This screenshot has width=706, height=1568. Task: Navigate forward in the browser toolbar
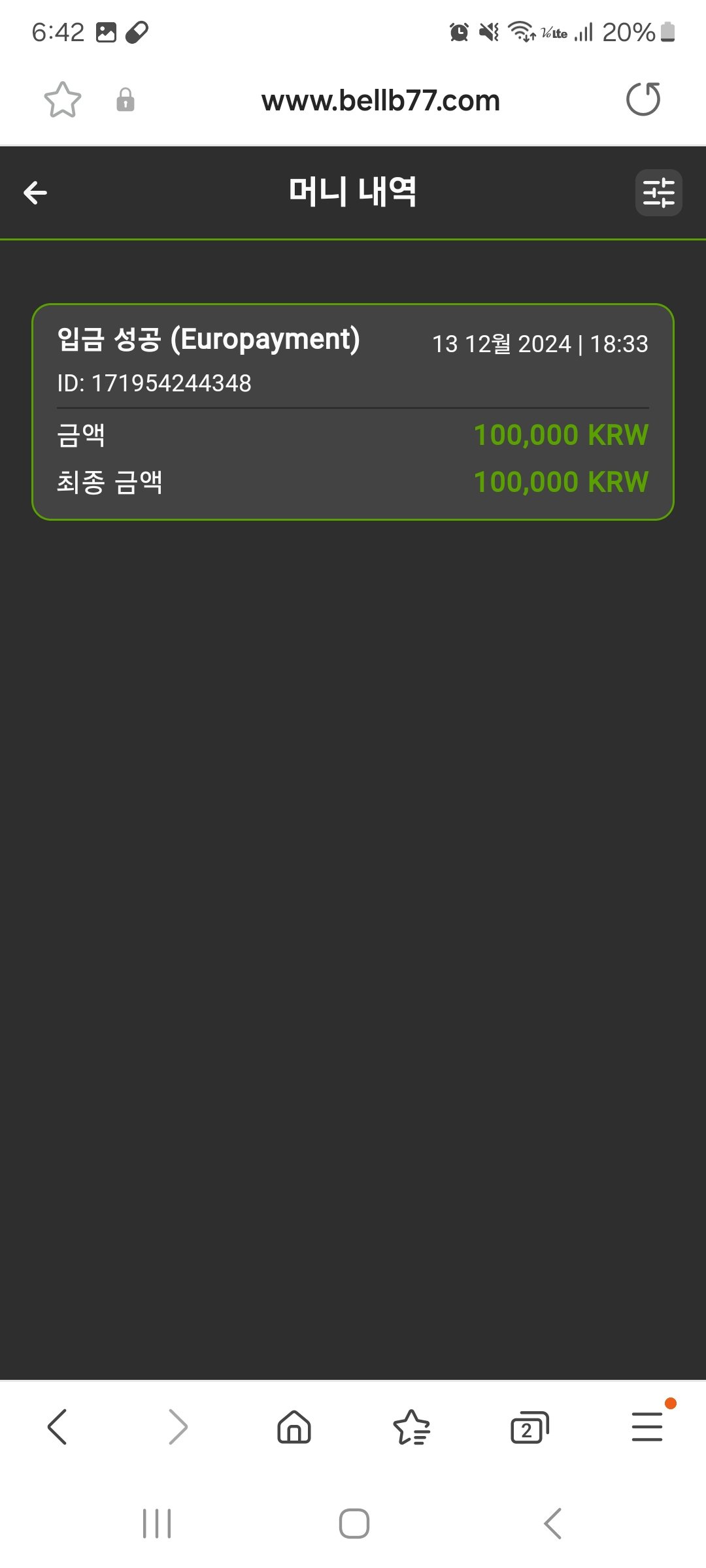coord(177,1427)
